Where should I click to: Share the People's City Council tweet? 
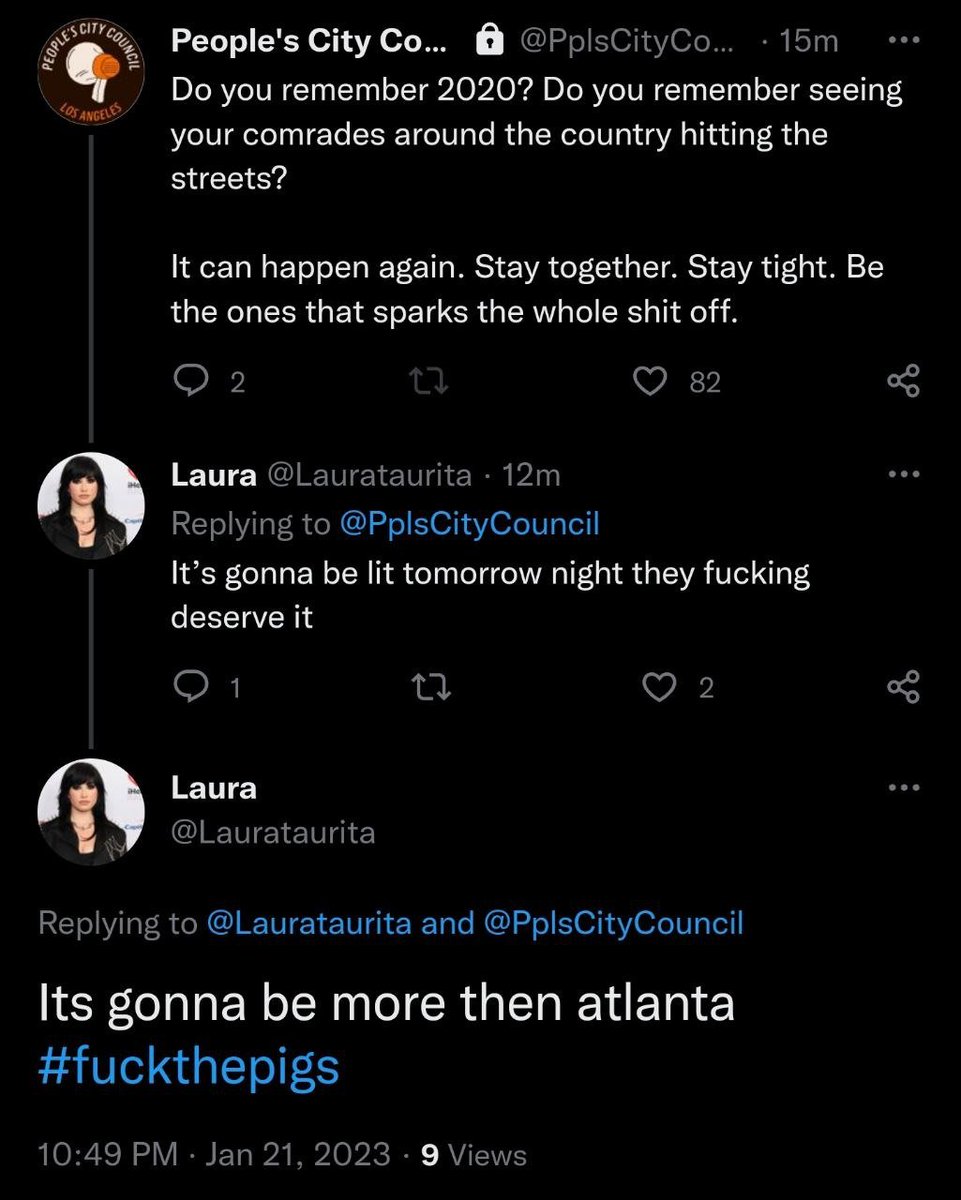point(903,382)
